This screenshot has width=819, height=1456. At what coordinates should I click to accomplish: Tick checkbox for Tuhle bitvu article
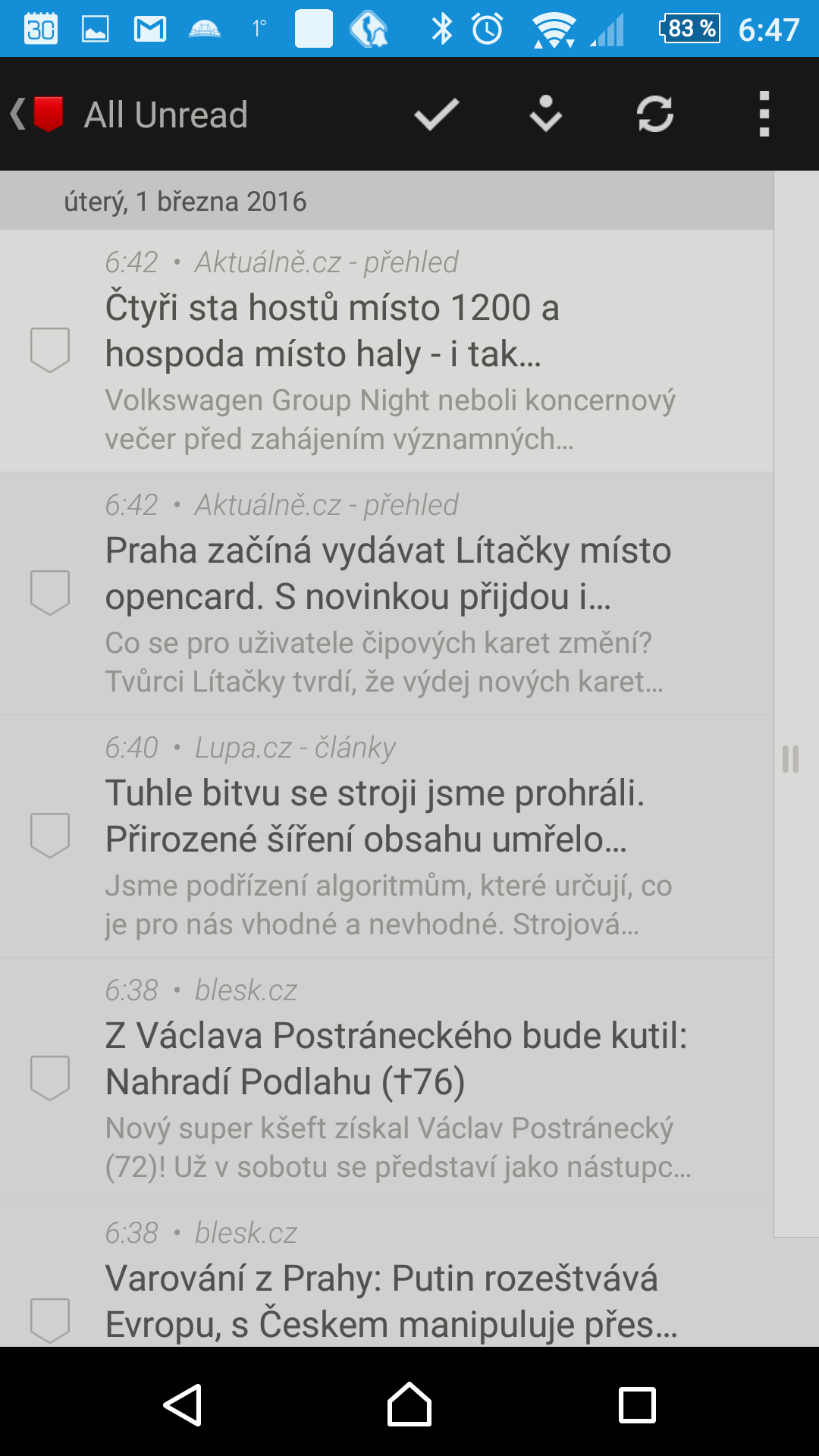(x=50, y=835)
